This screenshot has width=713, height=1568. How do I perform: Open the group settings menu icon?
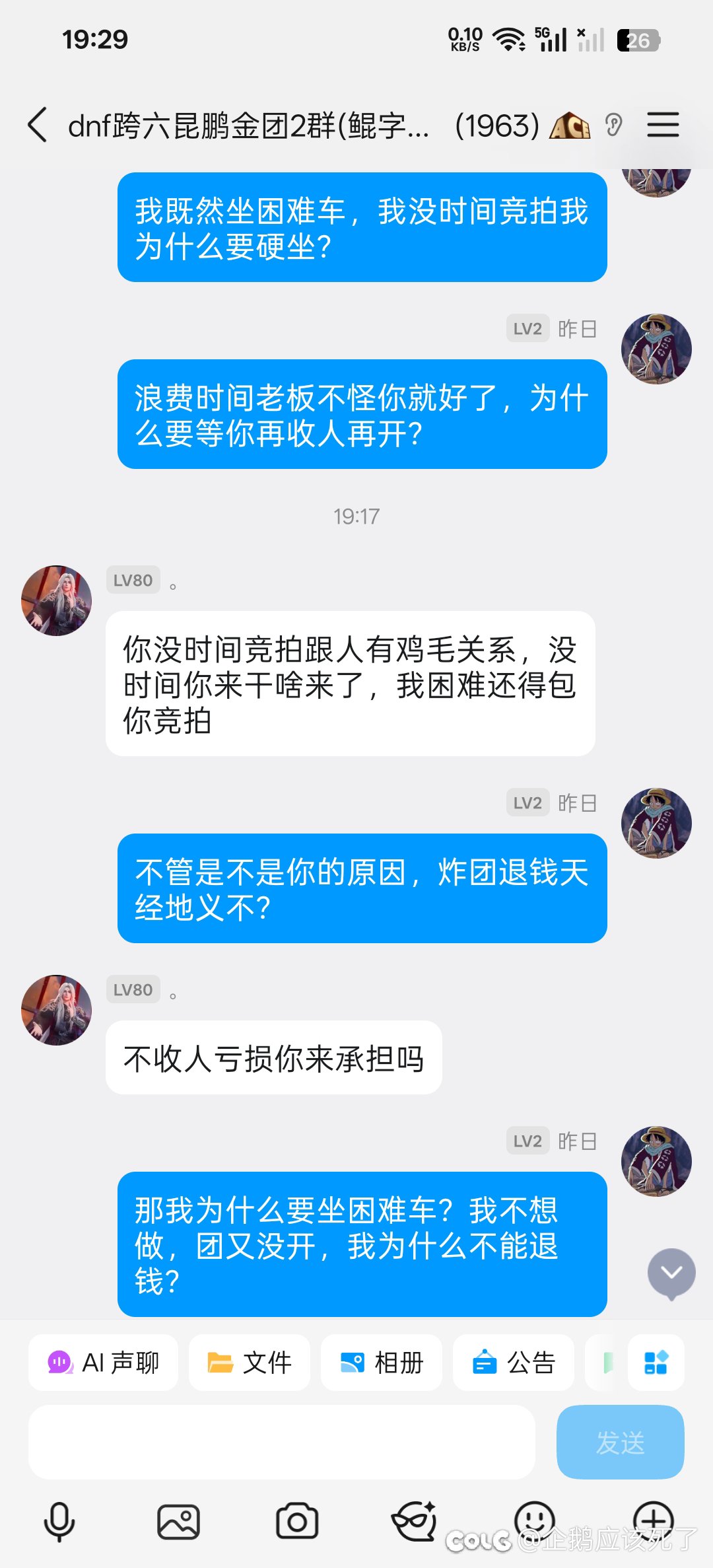(x=663, y=125)
